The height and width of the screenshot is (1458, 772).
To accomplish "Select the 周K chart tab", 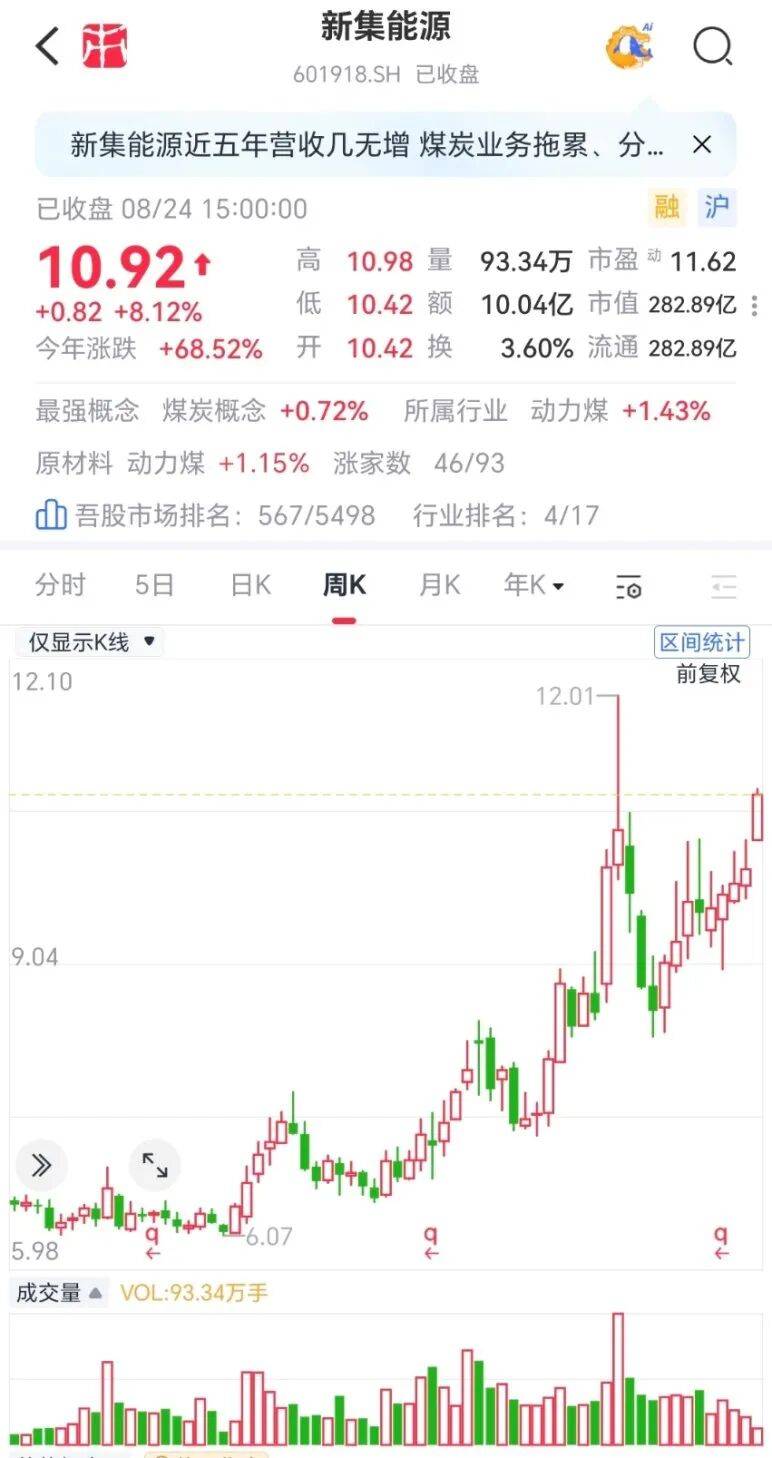I will [x=344, y=585].
